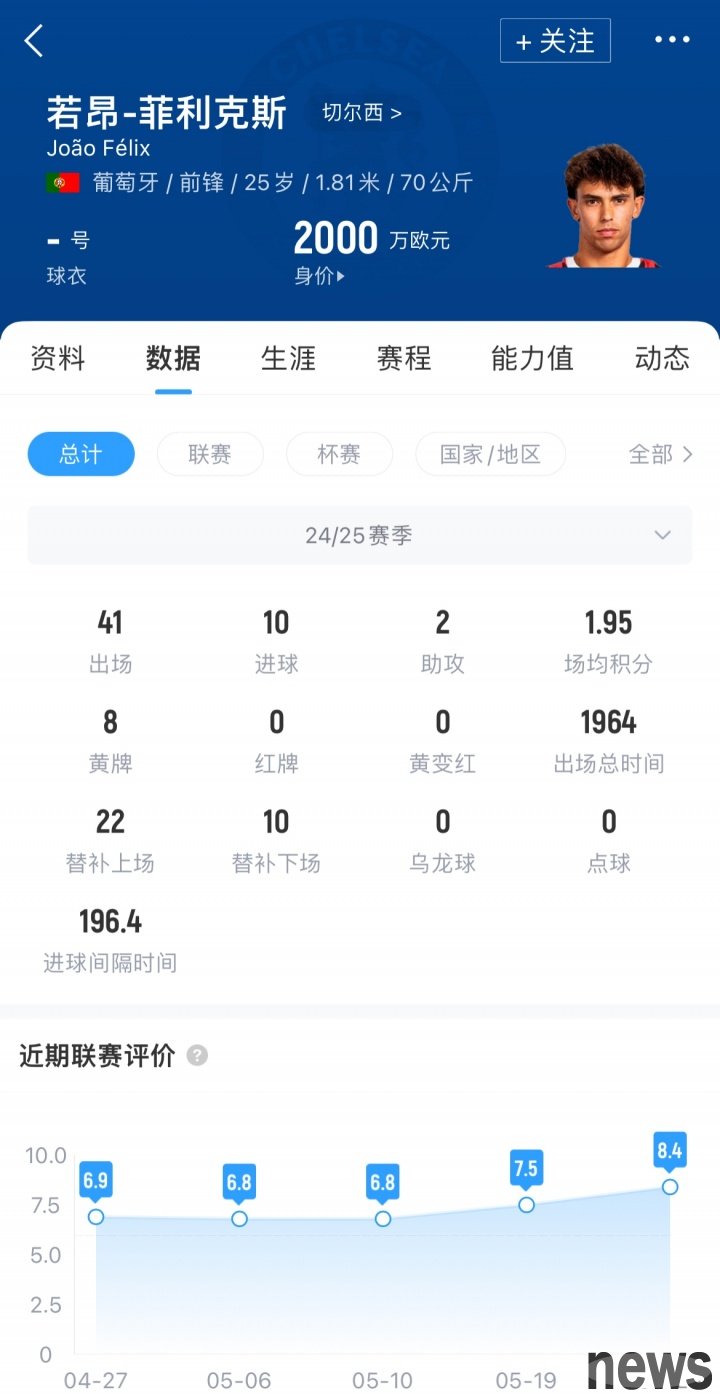Select the 杯赛 filter chip
The height and width of the screenshot is (1395, 720).
pyautogui.click(x=339, y=454)
